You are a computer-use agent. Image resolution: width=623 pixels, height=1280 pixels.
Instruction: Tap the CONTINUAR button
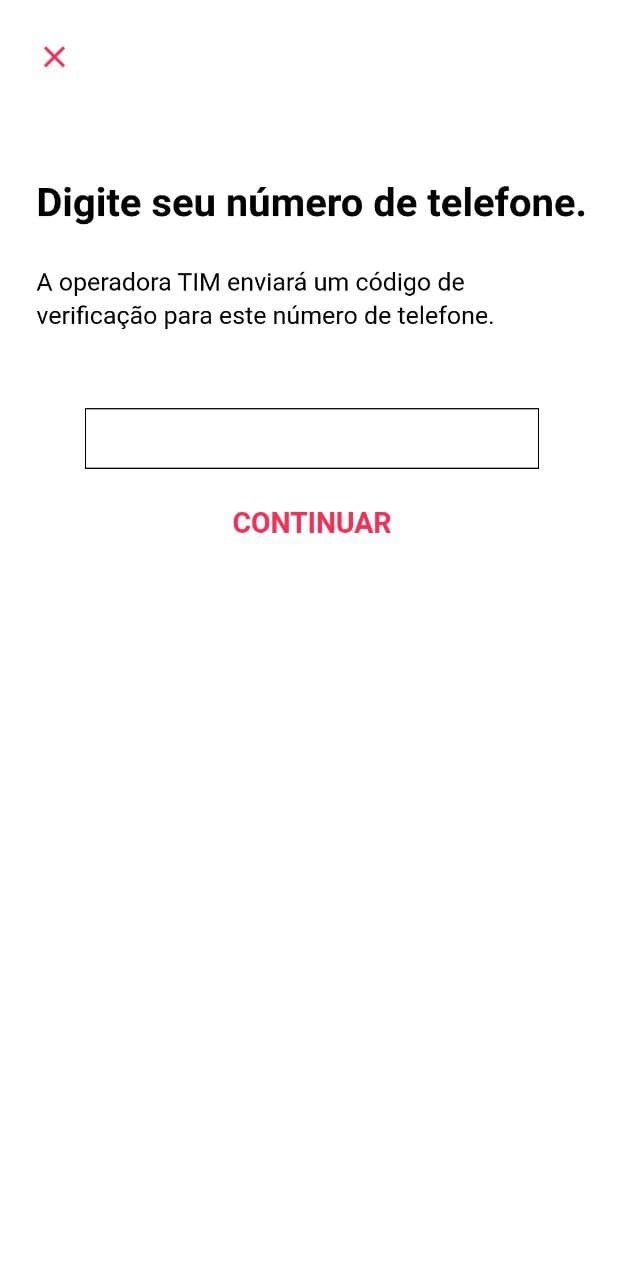[311, 523]
